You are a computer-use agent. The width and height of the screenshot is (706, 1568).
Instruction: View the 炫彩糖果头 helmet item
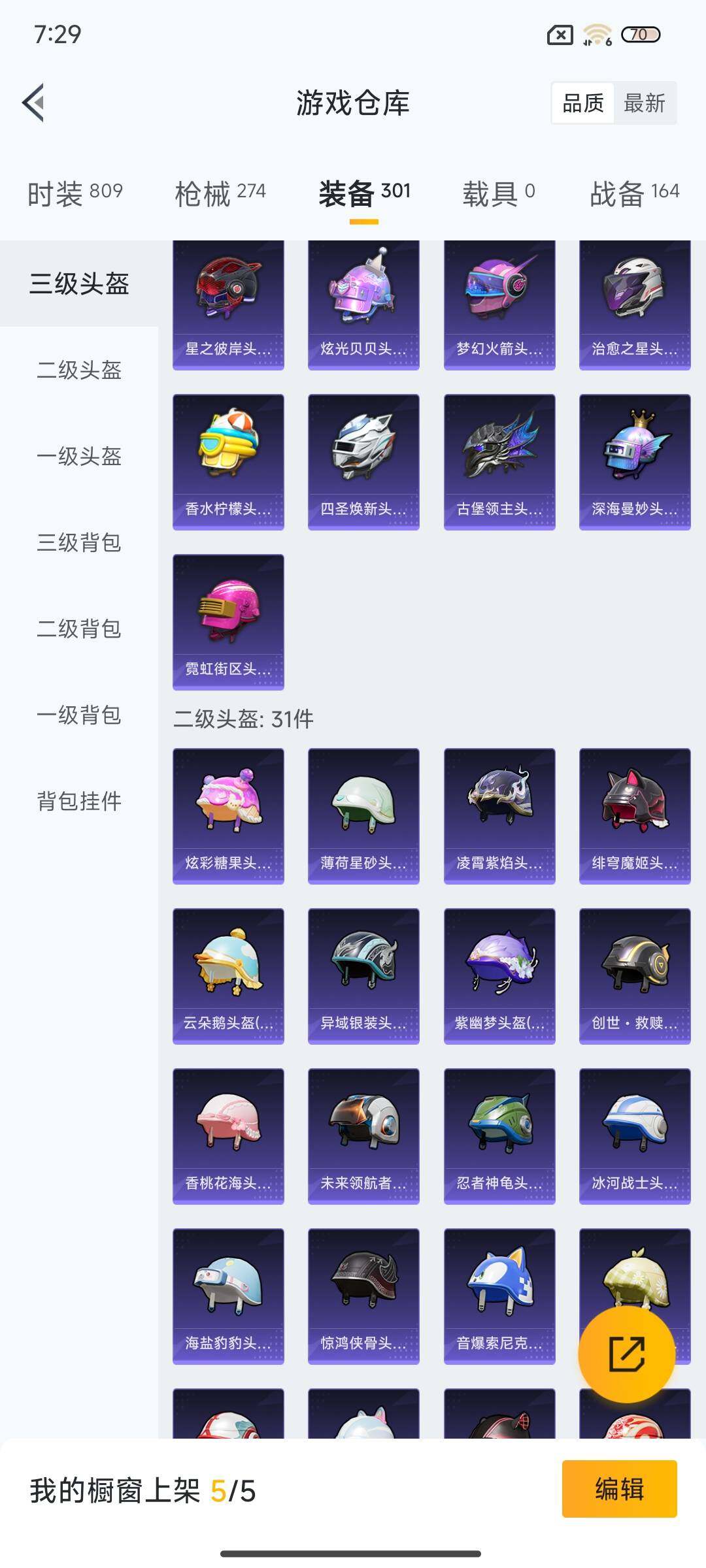(x=228, y=816)
